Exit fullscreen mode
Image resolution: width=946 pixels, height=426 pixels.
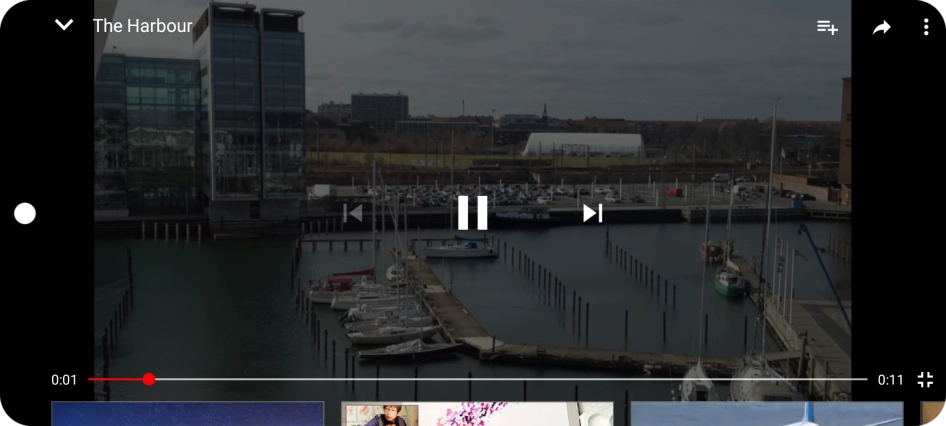(925, 380)
